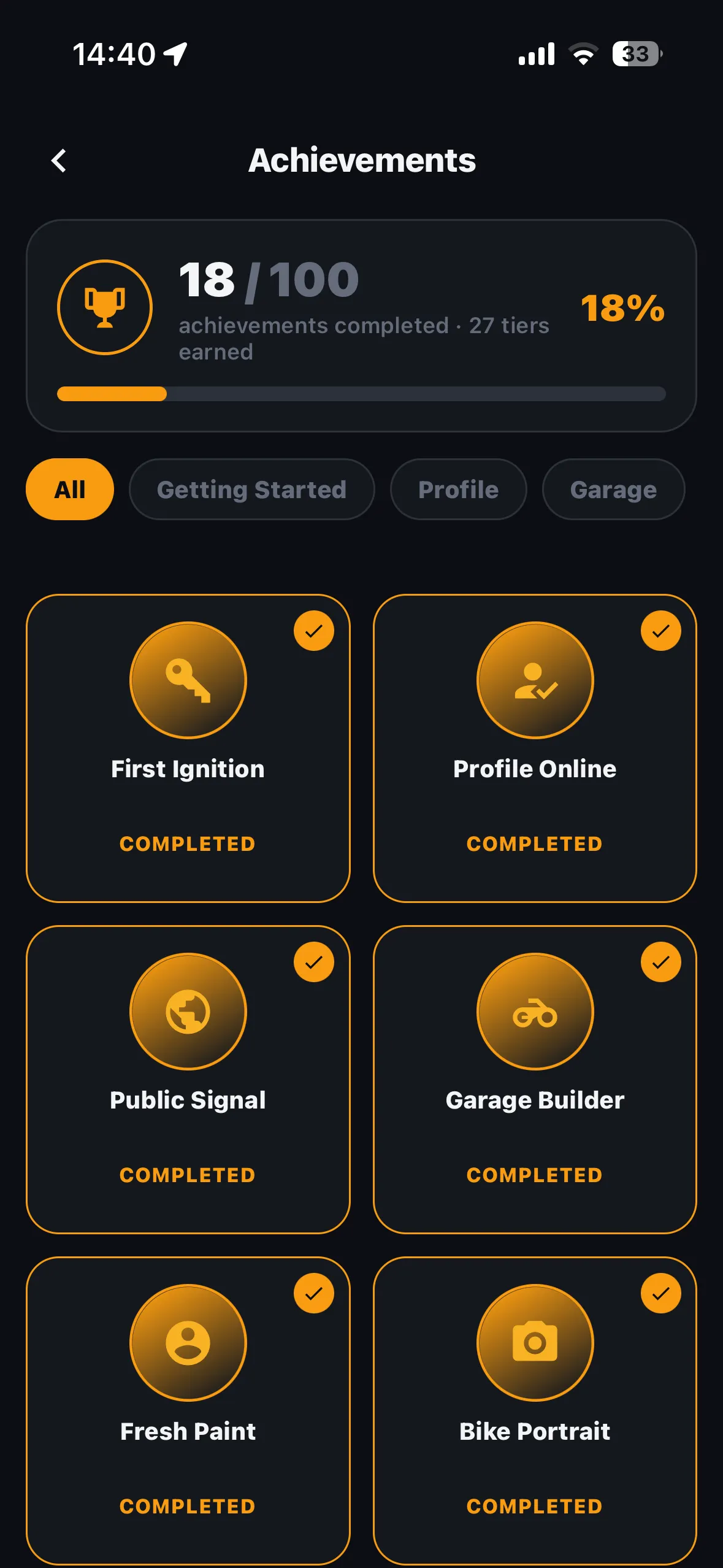The image size is (723, 1568).
Task: Open the First Ignition achievement
Action: [x=188, y=748]
